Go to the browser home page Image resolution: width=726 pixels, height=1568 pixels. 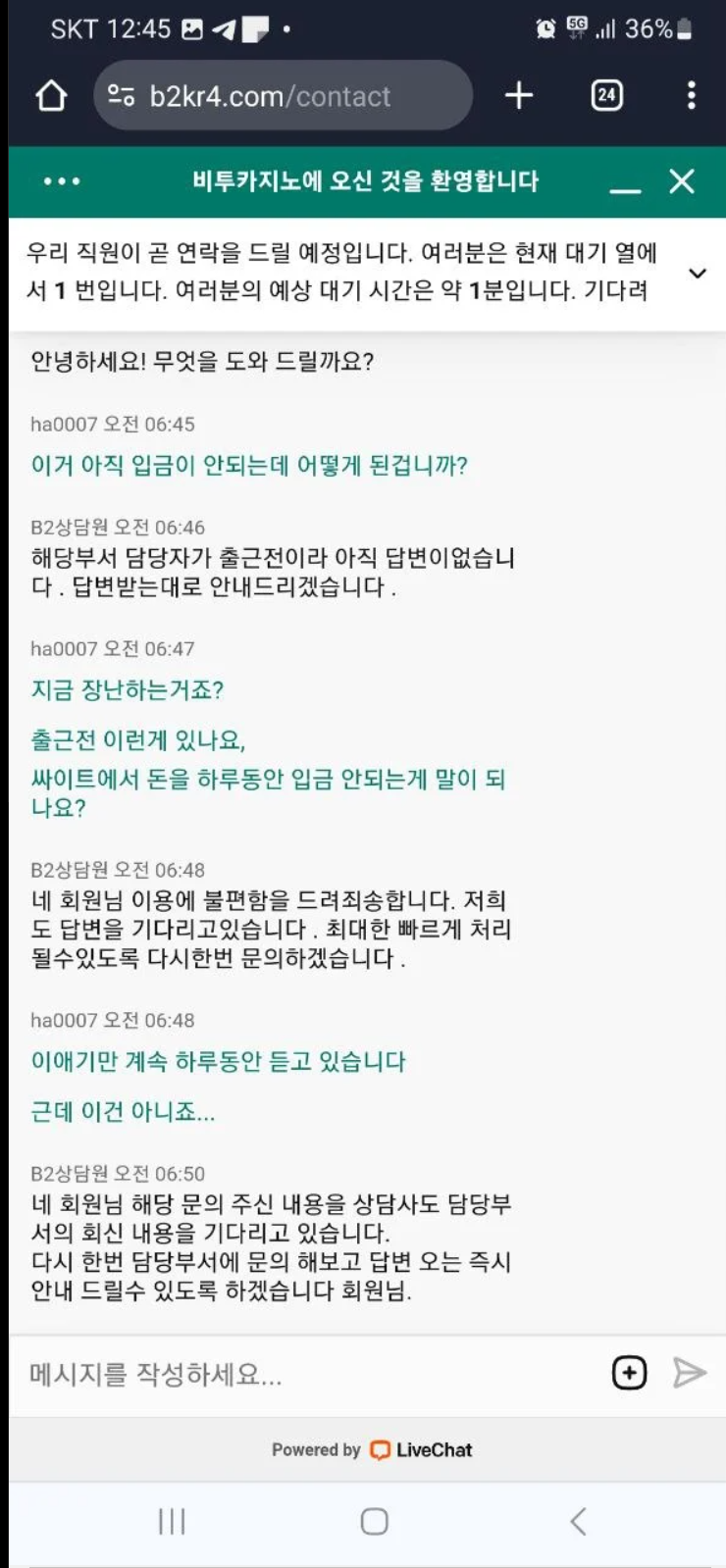click(x=51, y=95)
